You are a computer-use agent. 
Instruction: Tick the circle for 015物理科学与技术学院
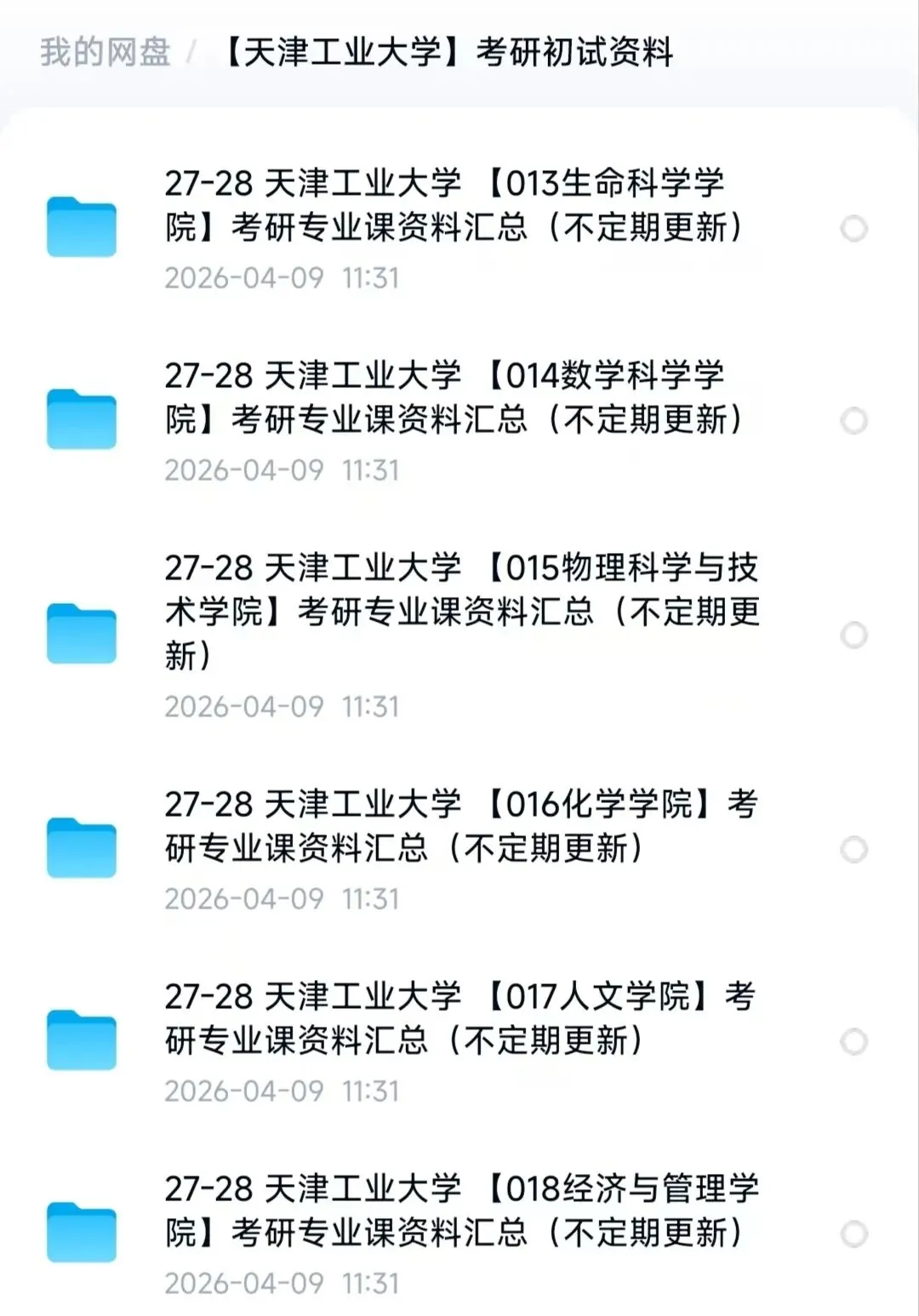853,635
